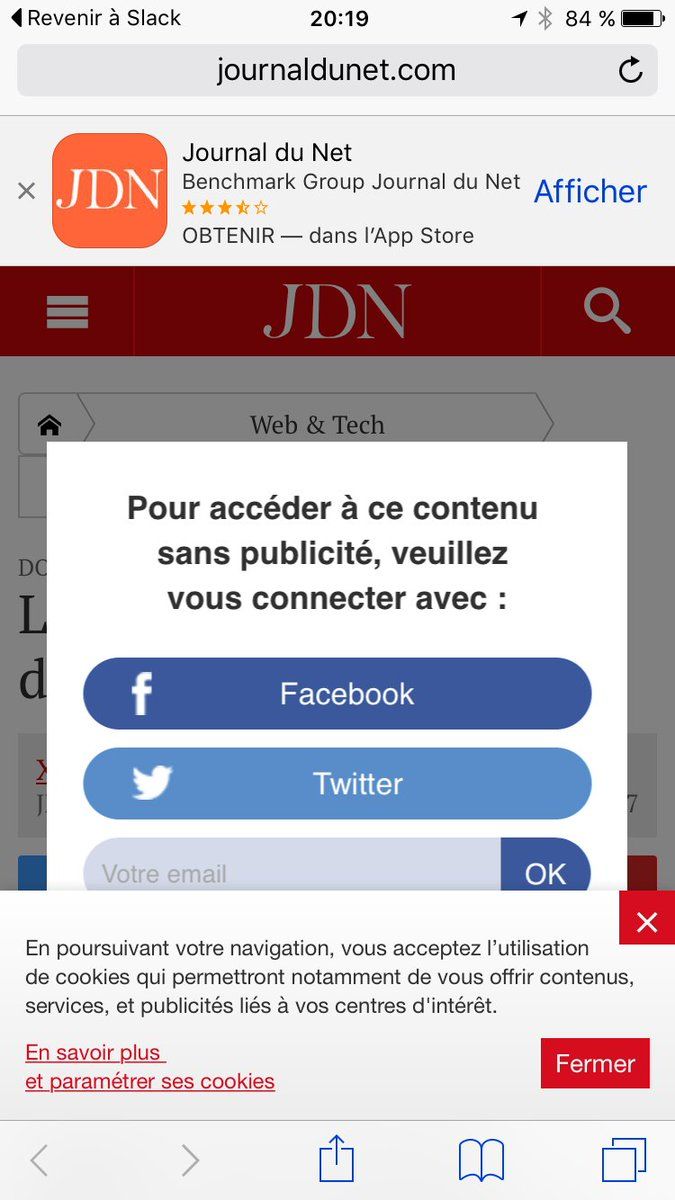Screen dimensions: 675x1200
Task: Dismiss the Journal du Net app banner
Action: pos(26,190)
